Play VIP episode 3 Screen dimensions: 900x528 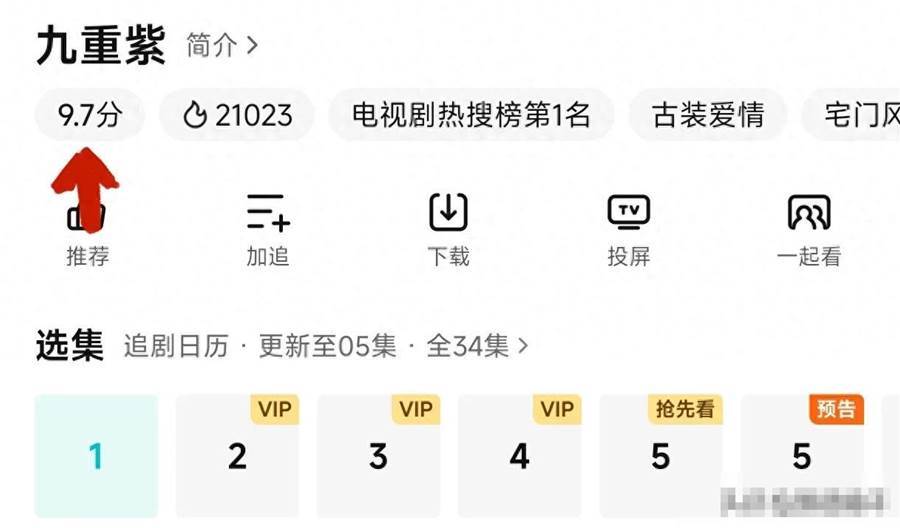coord(378,456)
